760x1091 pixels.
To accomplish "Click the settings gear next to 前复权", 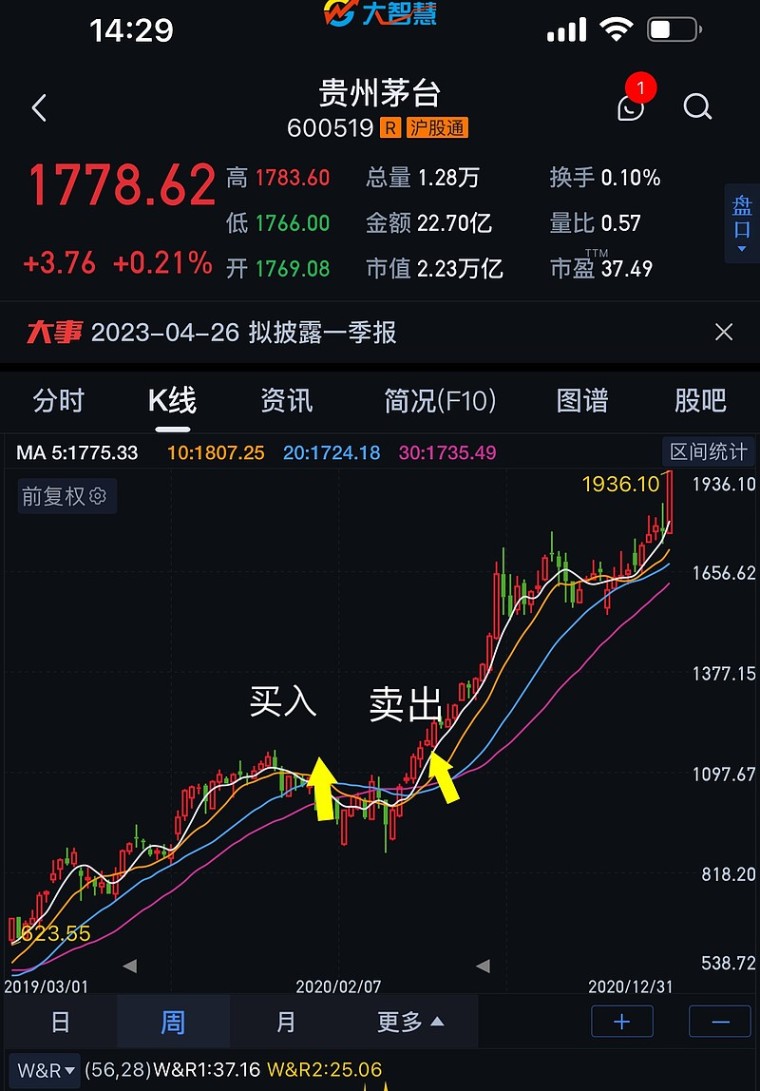I will [x=97, y=496].
